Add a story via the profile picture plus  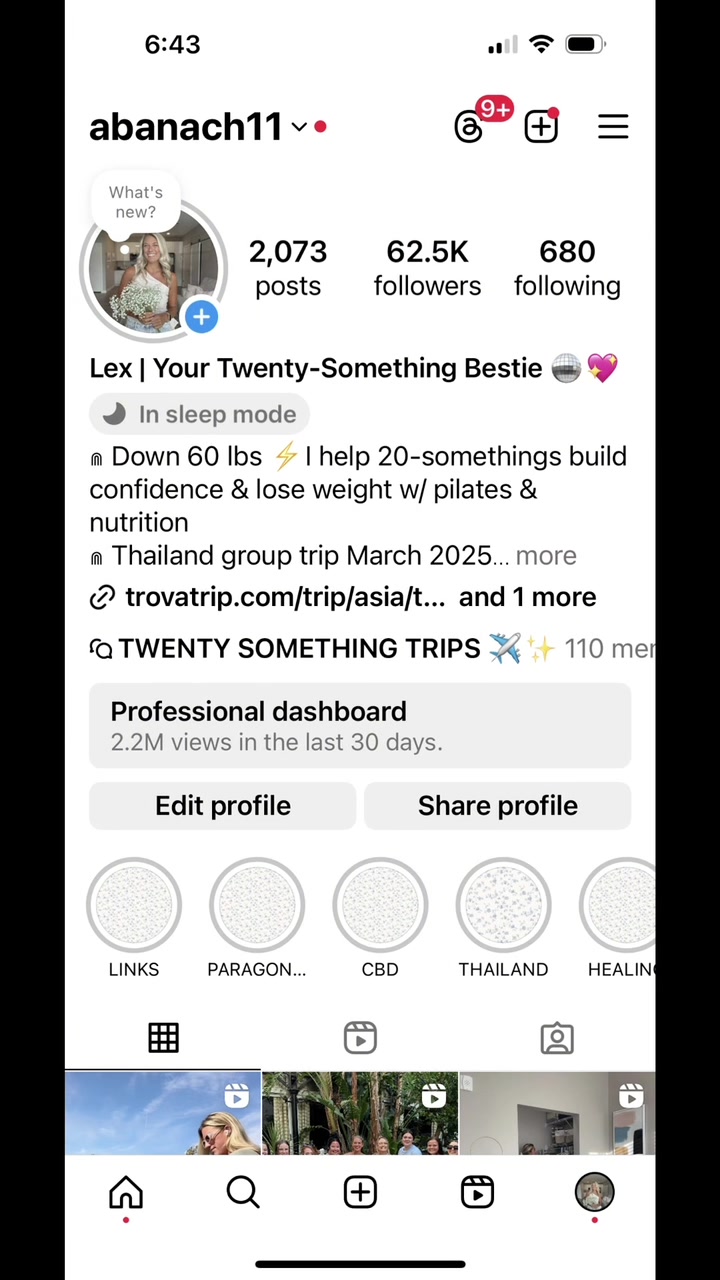tap(201, 317)
